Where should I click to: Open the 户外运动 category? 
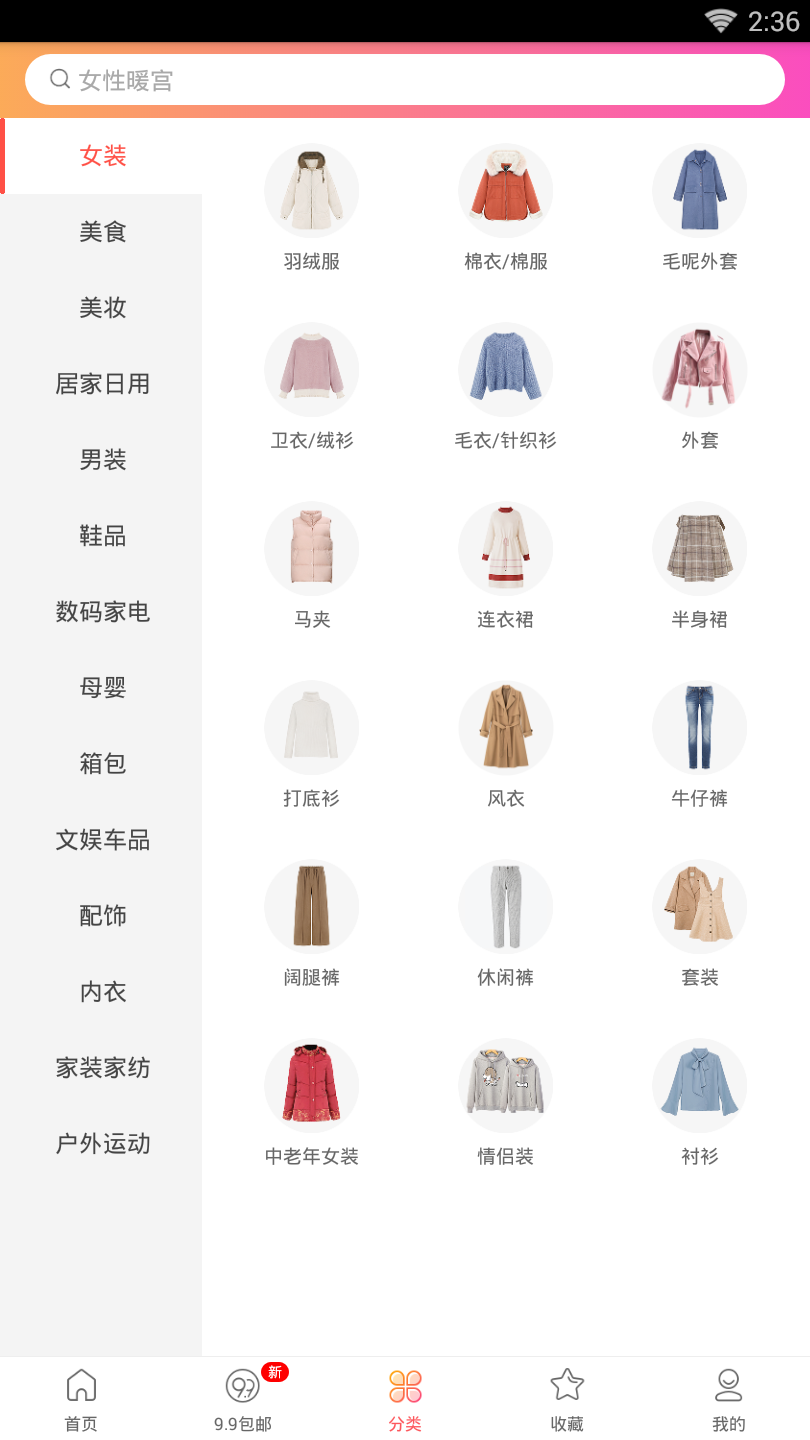(102, 1144)
